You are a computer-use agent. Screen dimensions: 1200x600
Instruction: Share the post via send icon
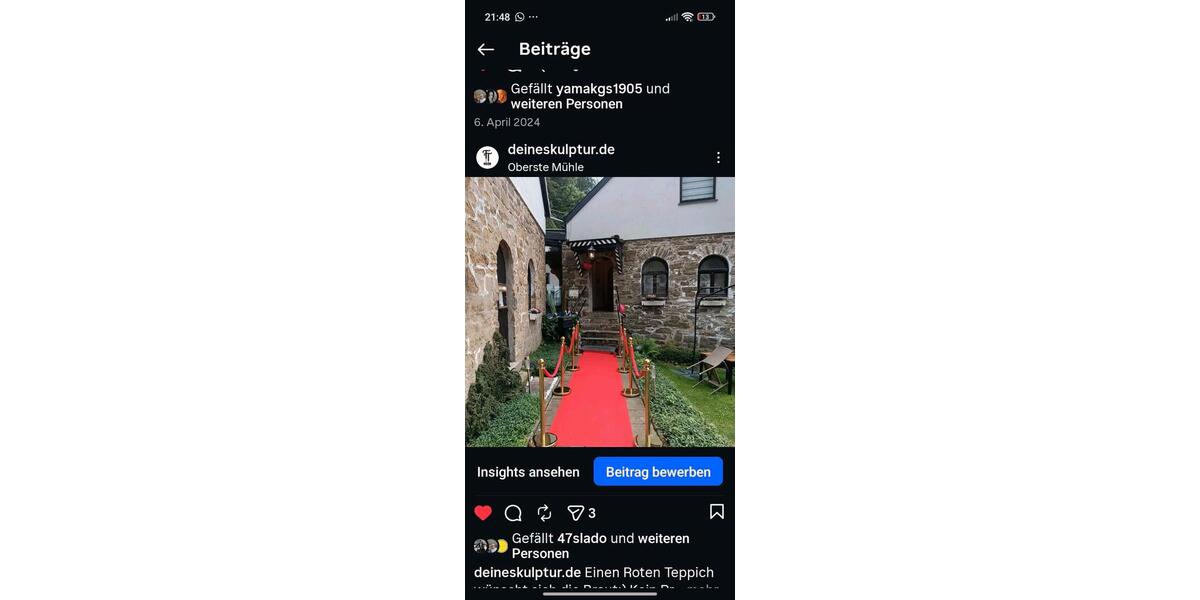pos(576,513)
